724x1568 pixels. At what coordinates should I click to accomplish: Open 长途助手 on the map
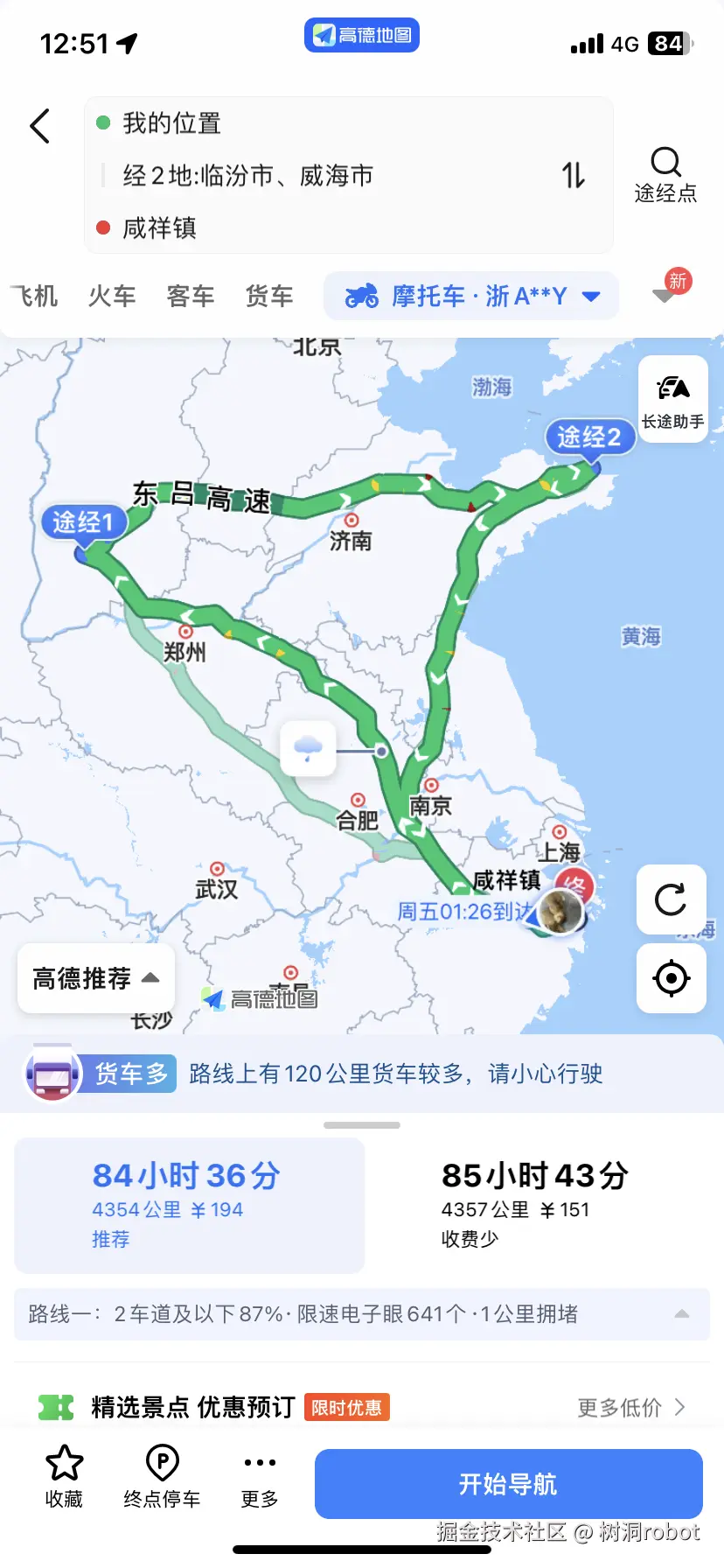pyautogui.click(x=672, y=398)
